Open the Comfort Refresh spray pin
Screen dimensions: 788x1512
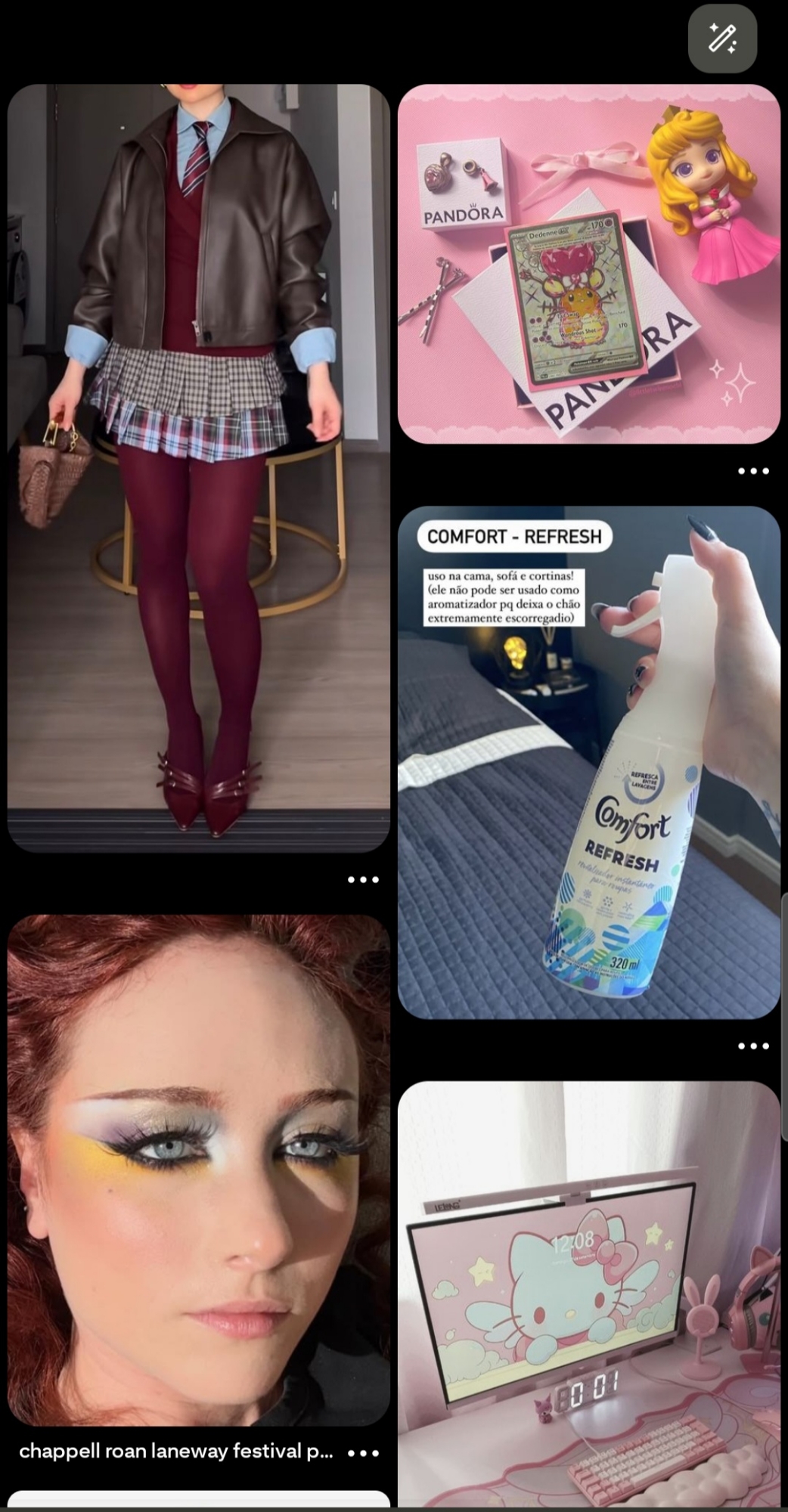(x=588, y=762)
